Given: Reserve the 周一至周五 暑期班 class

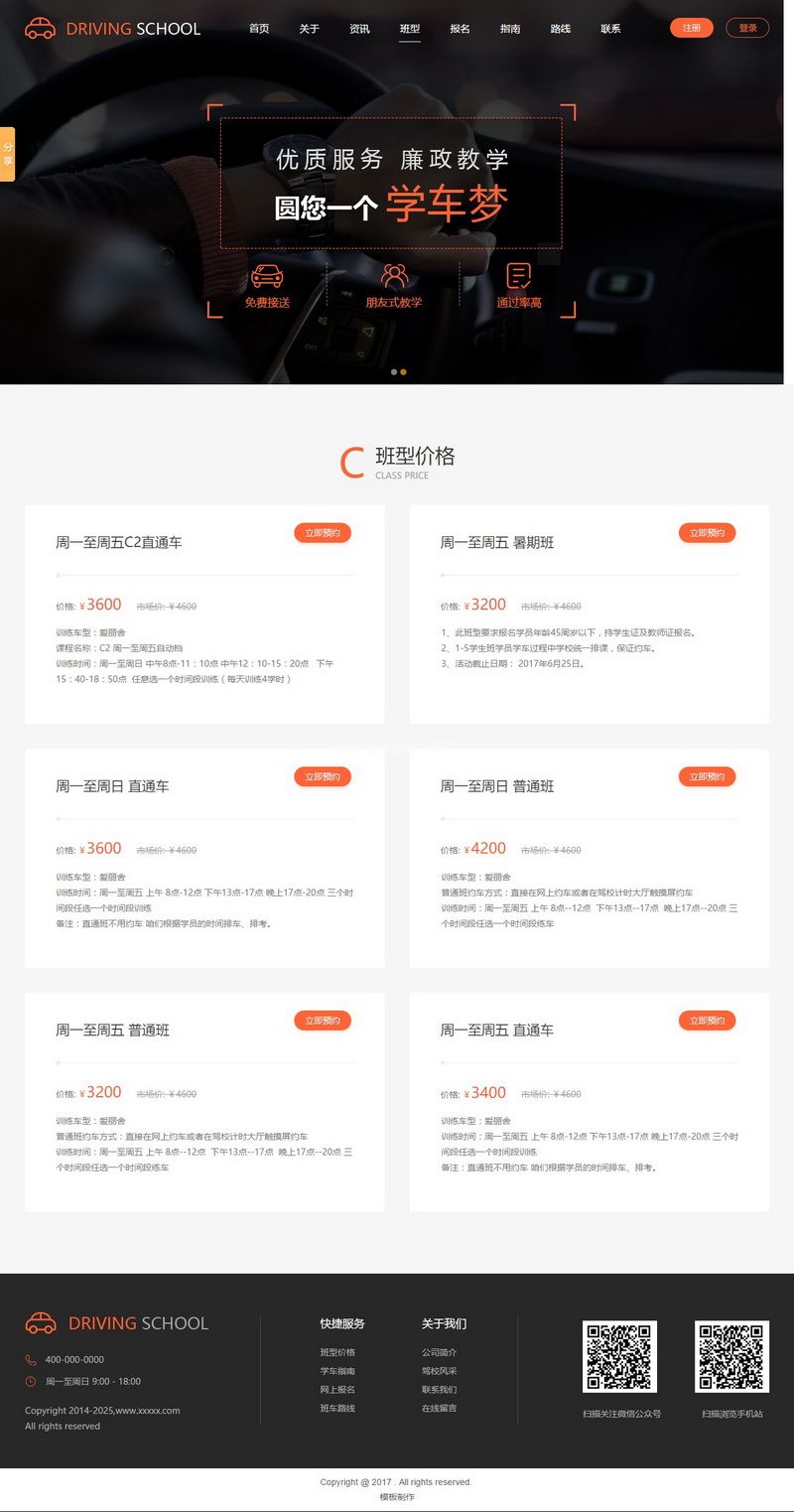Looking at the screenshot, I should (x=707, y=533).
